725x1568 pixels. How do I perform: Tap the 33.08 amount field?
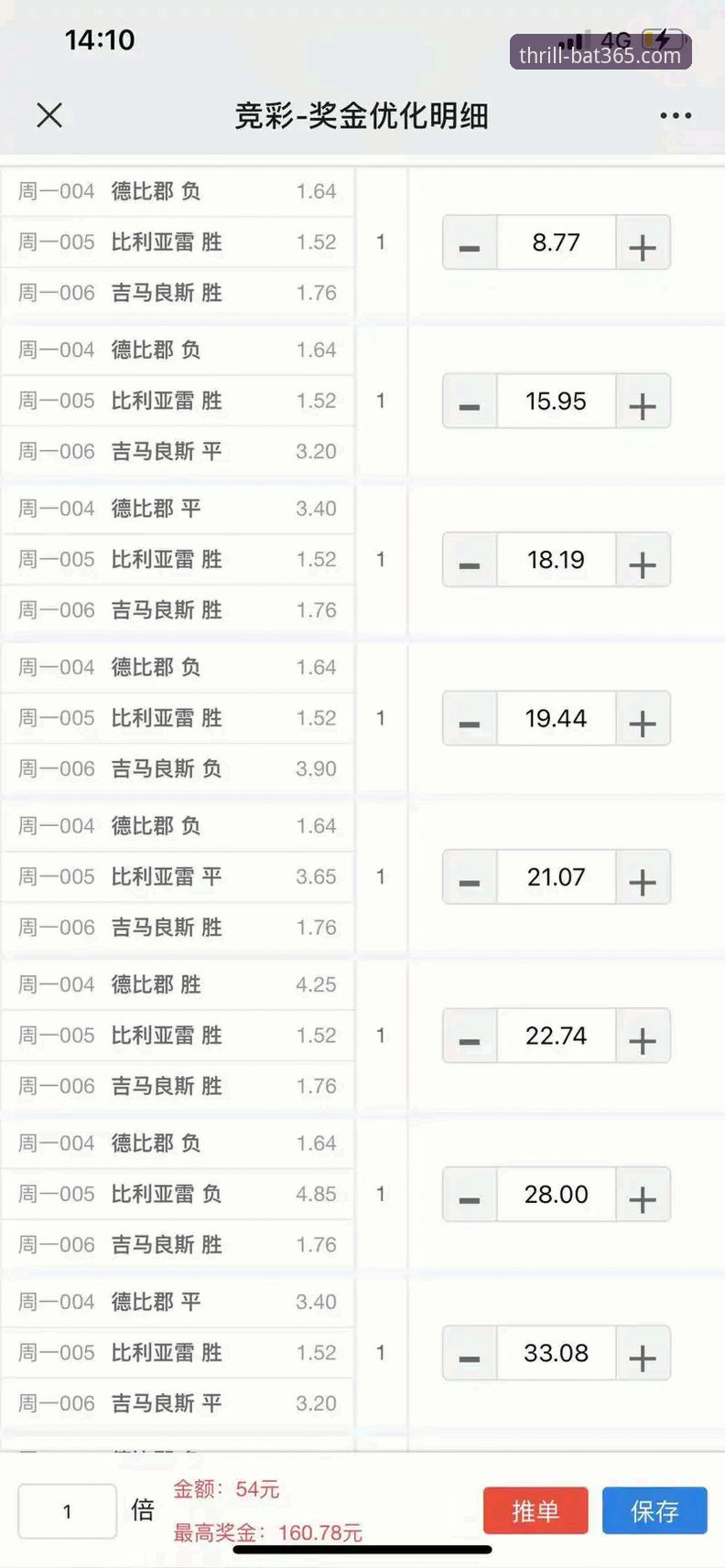point(556,1353)
